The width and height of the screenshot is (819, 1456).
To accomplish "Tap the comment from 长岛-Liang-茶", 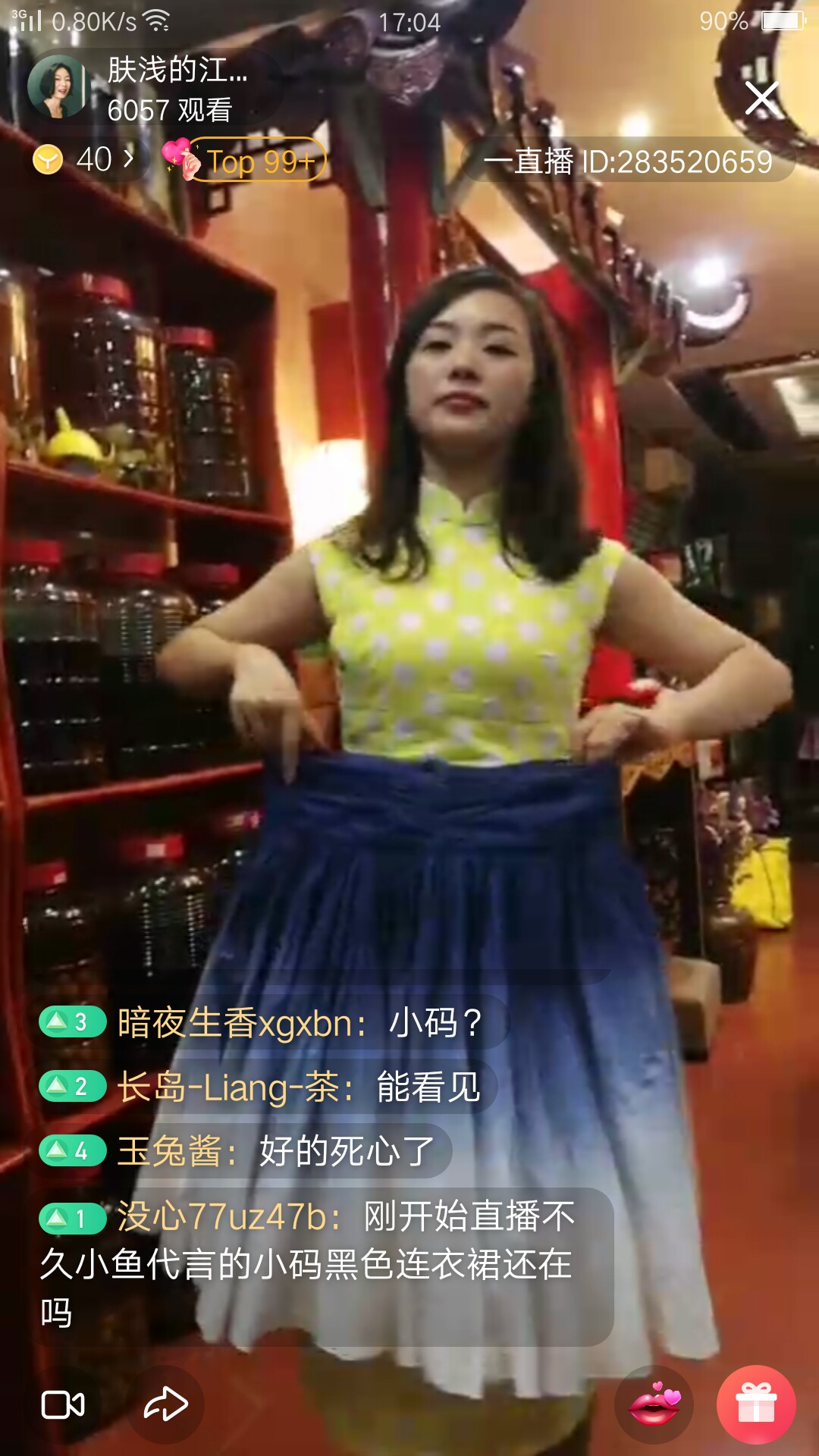I will click(x=265, y=1087).
